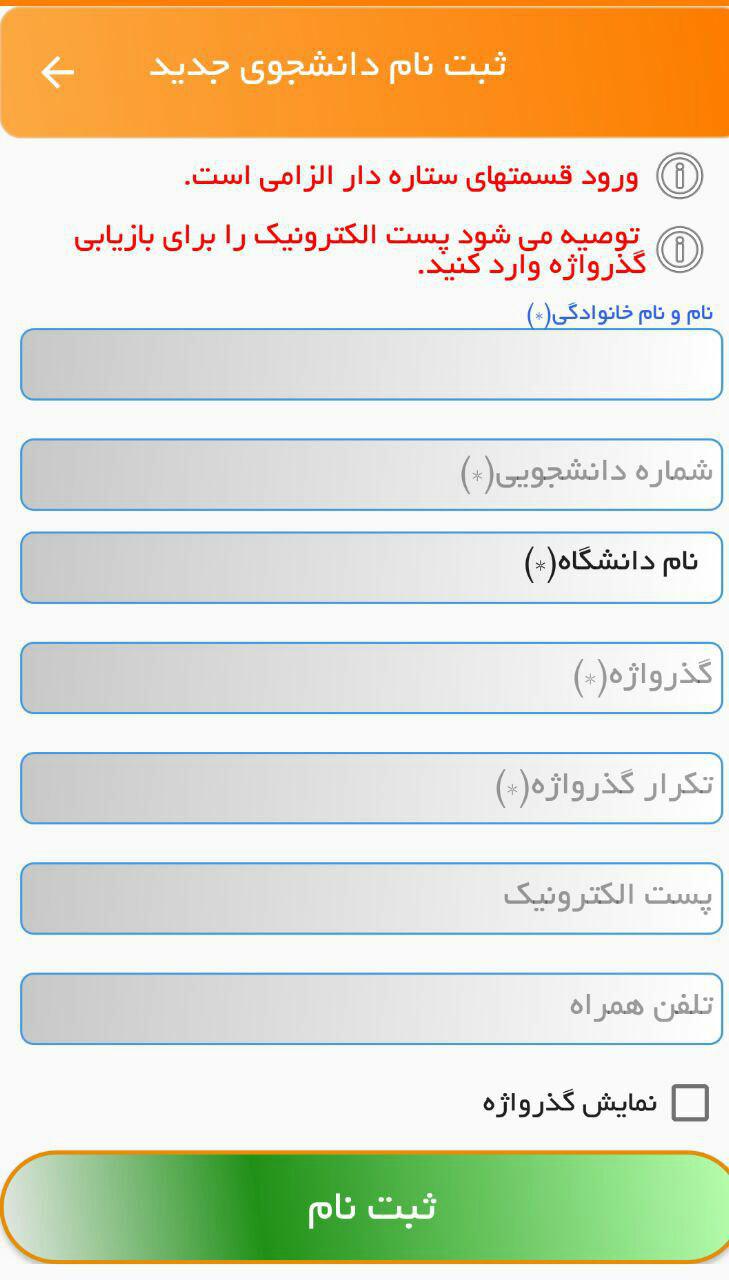Tap the password (گذرواژه) field
The width and height of the screenshot is (729, 1280).
371,678
